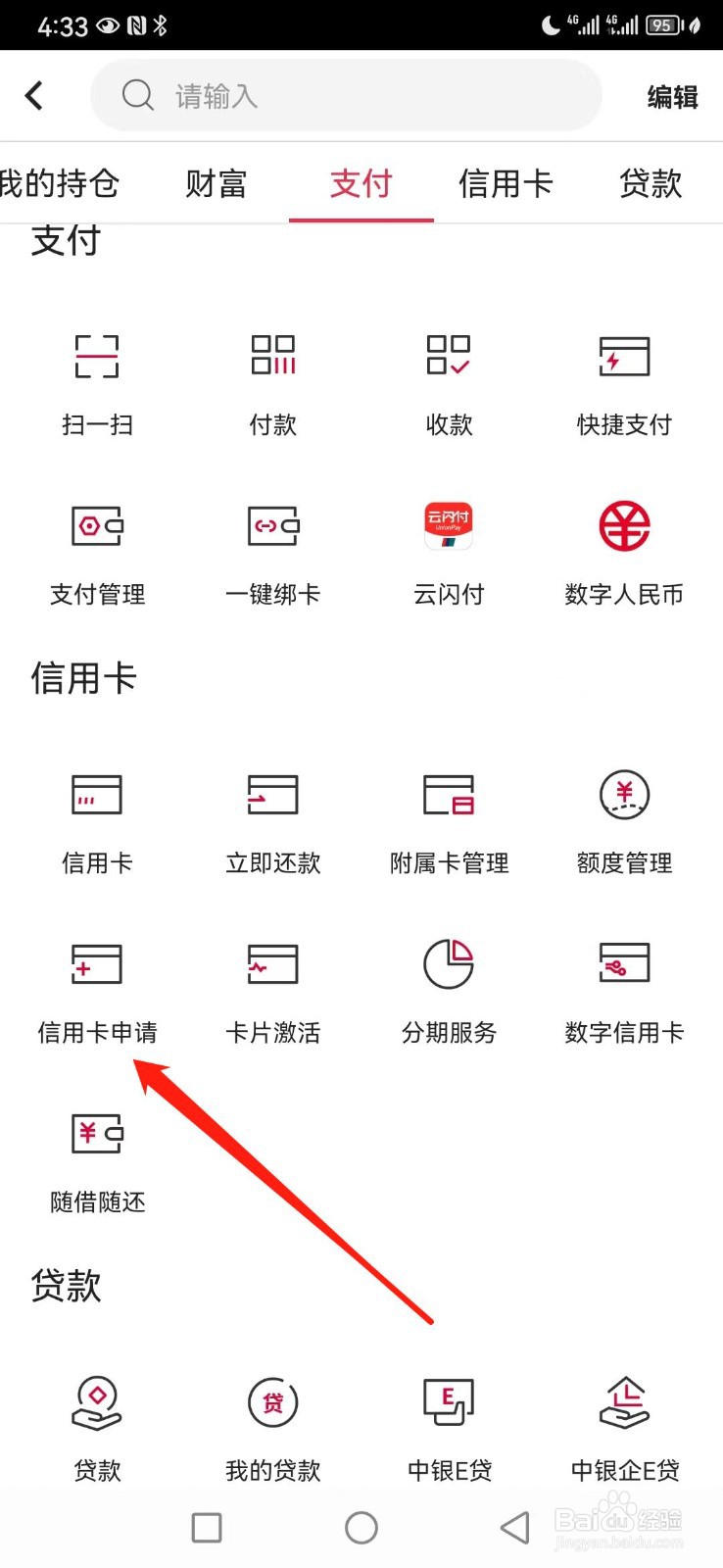
Task: Tap the back arrow at top left
Action: tap(35, 95)
